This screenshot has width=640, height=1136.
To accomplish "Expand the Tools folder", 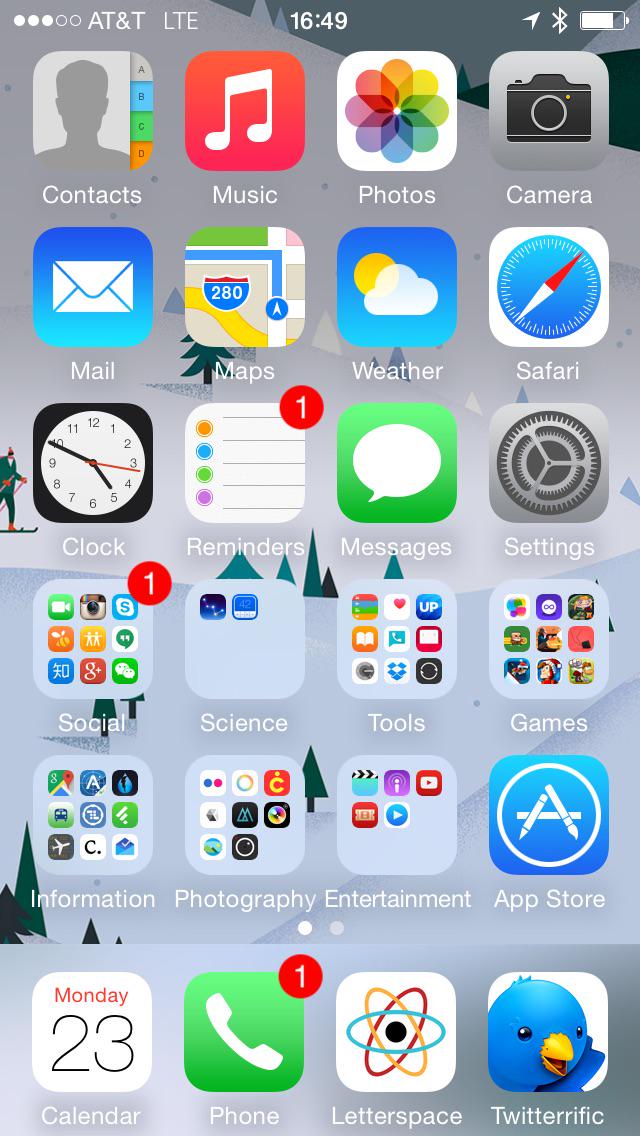I will tap(396, 639).
